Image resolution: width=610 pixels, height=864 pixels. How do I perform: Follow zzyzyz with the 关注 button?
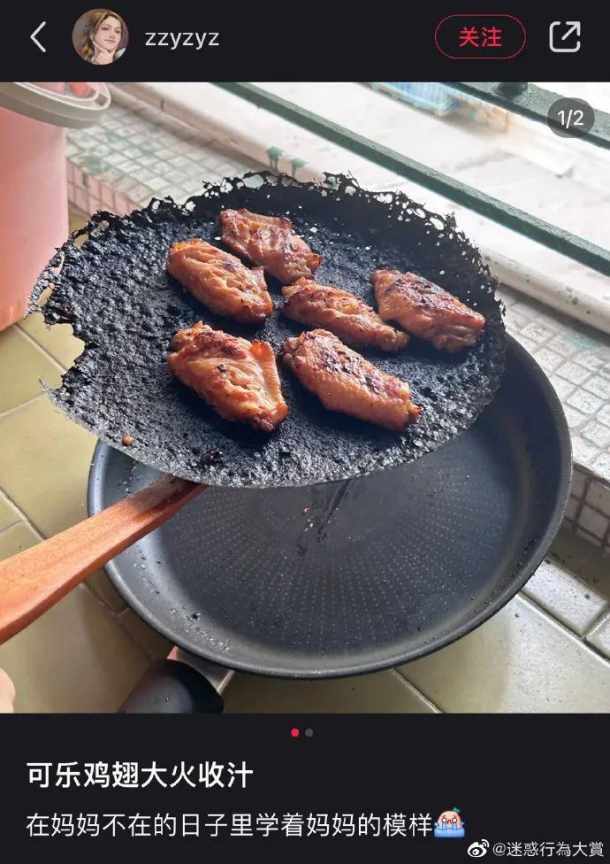pos(480,37)
